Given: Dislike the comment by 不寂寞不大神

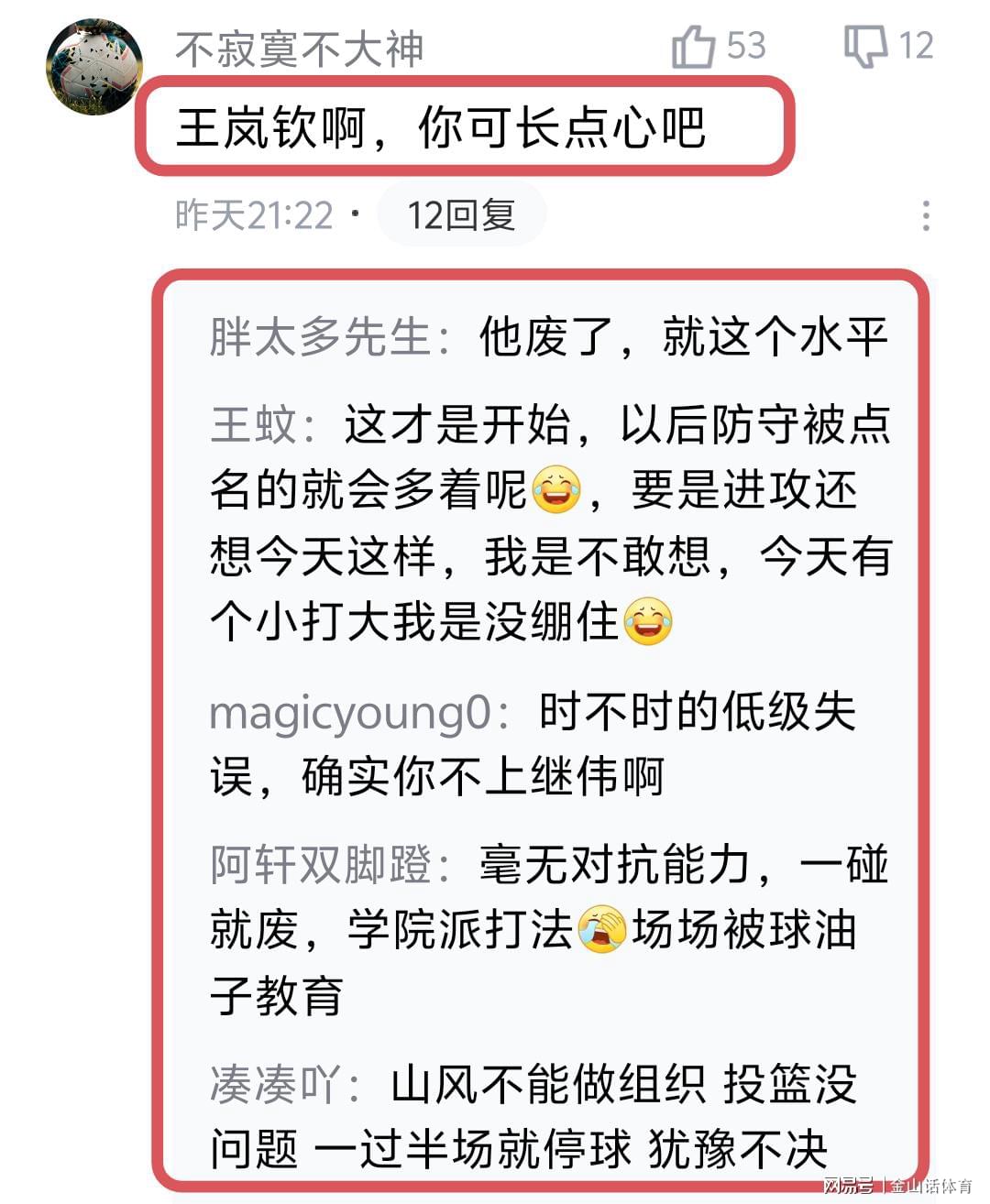Looking at the screenshot, I should click(865, 47).
